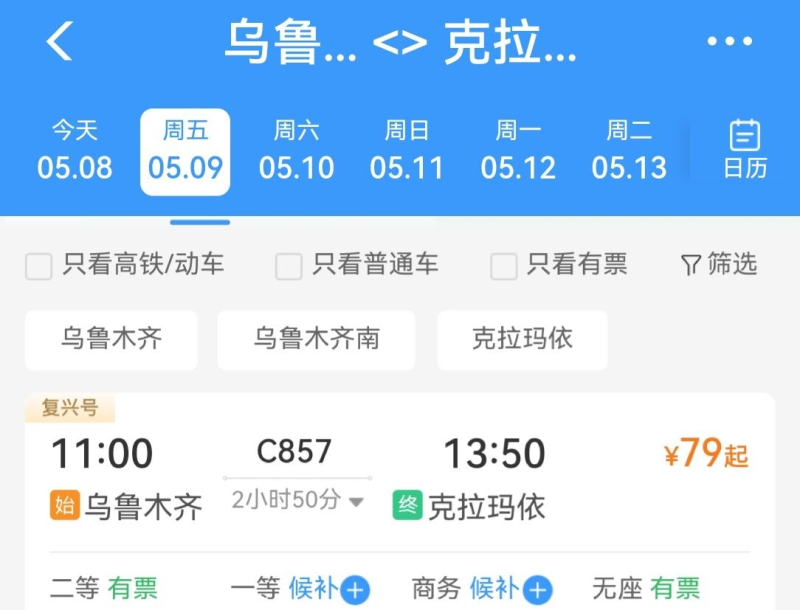Swap the 乌鲁… <> 克拉… route direction
This screenshot has height=610, width=800.
(399, 42)
